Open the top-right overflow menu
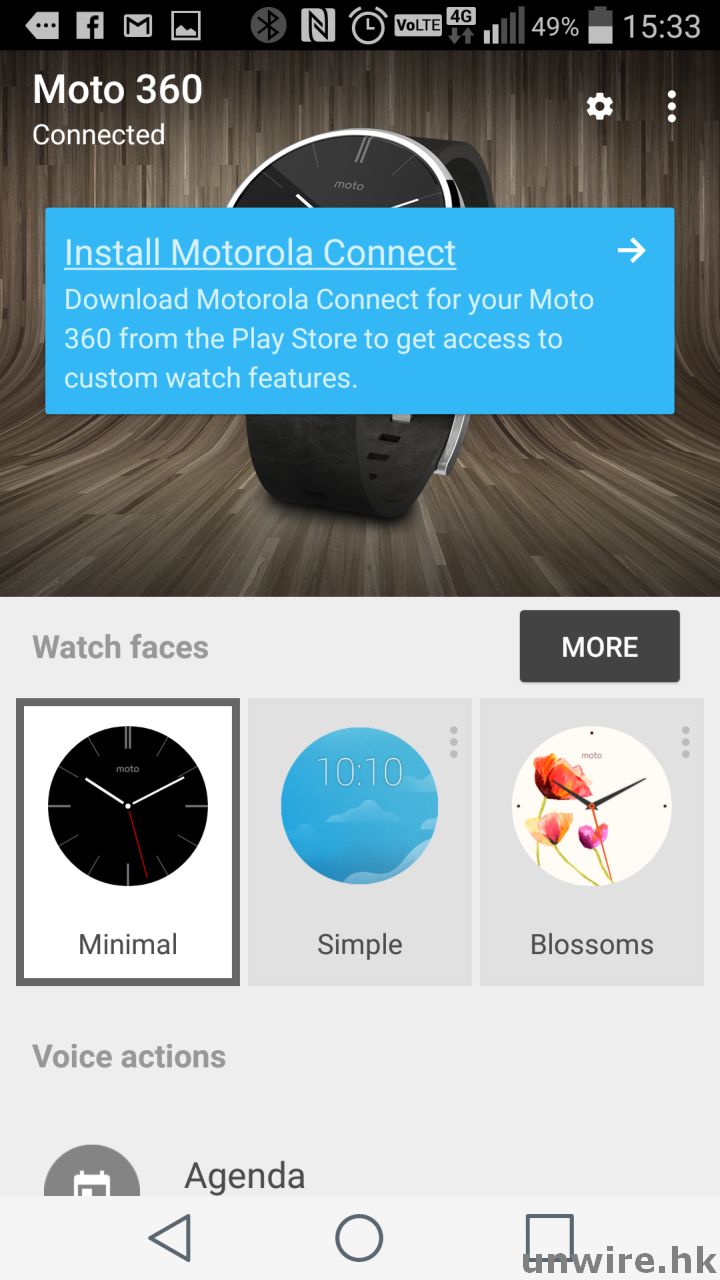 pyautogui.click(x=671, y=106)
